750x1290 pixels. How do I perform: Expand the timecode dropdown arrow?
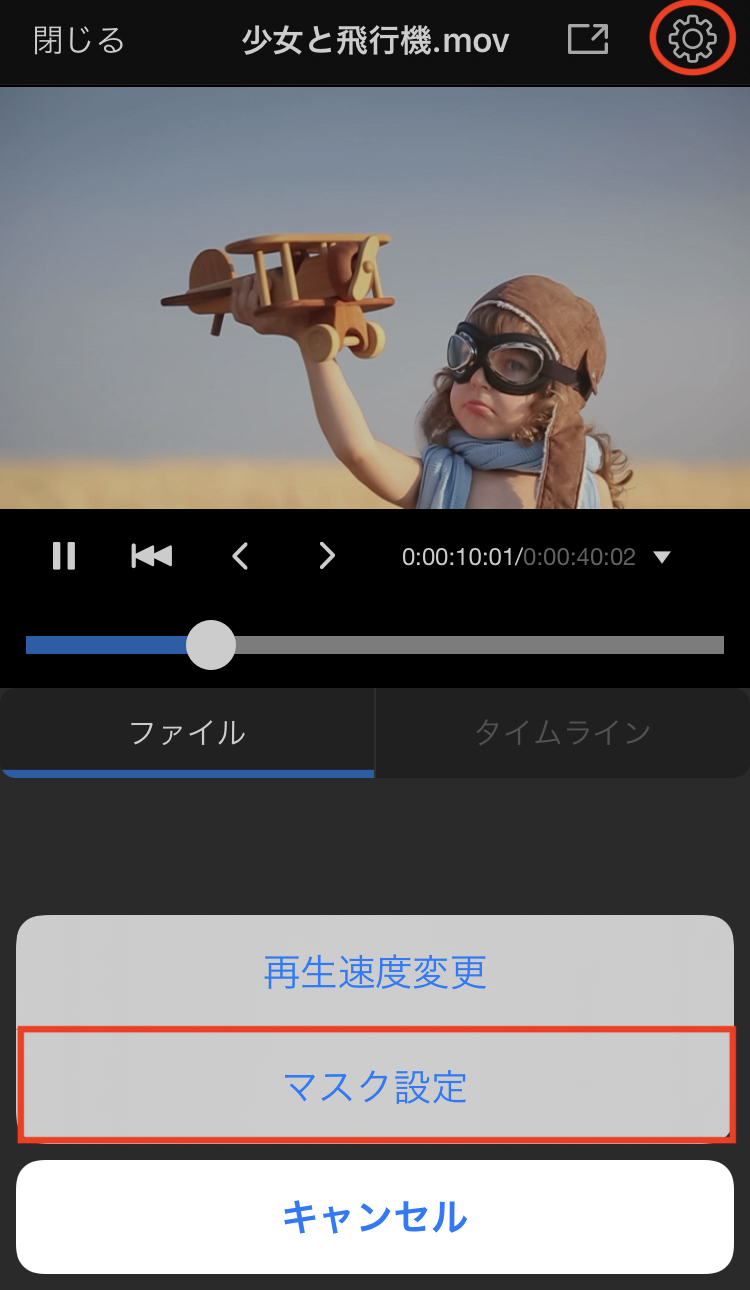click(661, 557)
